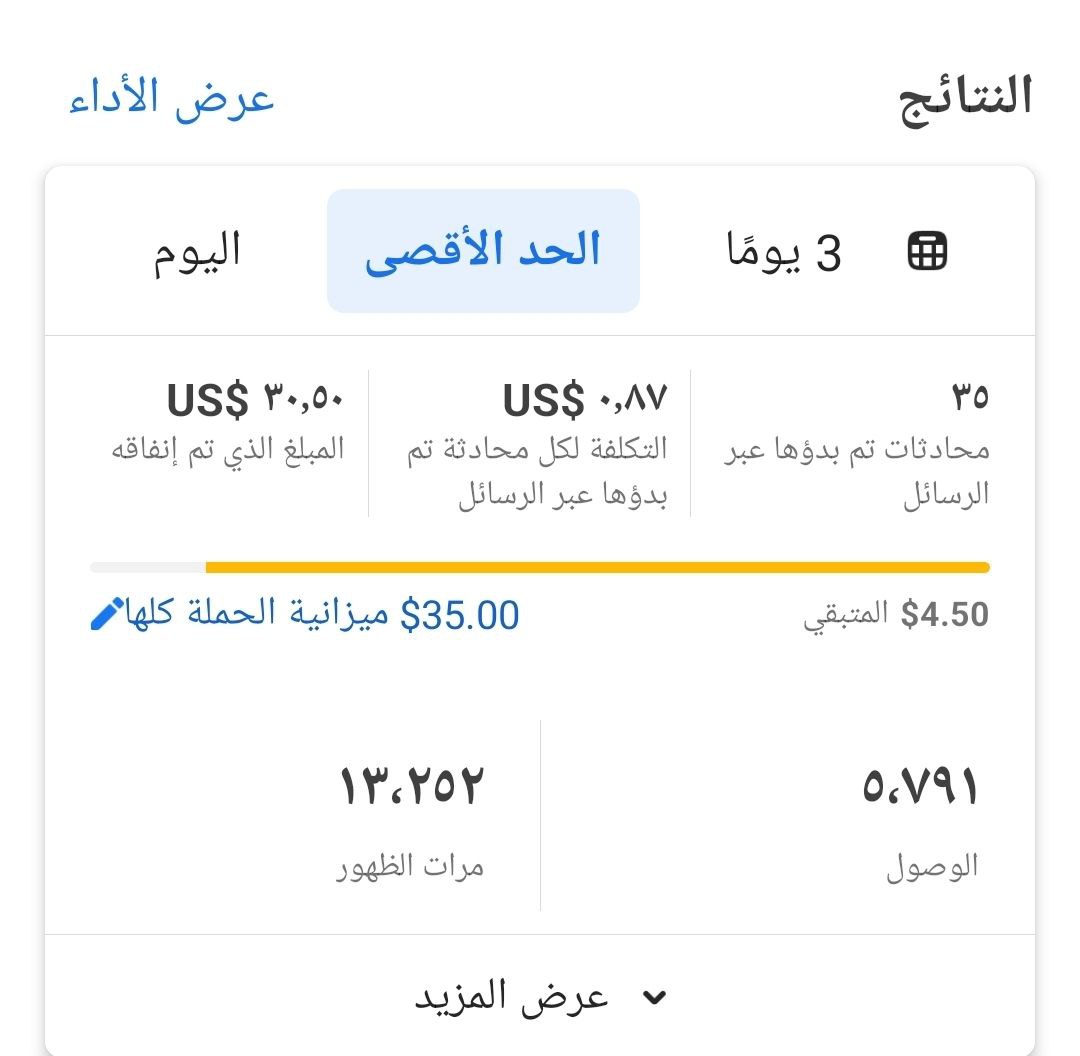This screenshot has height=1056, width=1080.
Task: Select the الحد الأقصى tab
Action: coord(483,251)
